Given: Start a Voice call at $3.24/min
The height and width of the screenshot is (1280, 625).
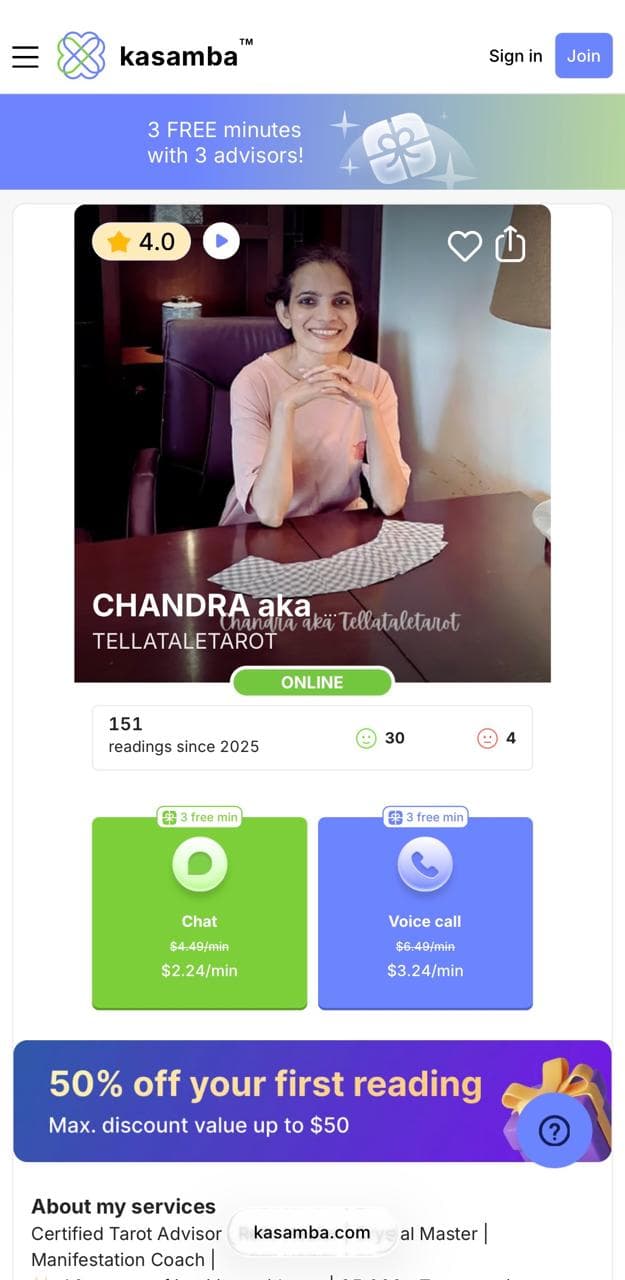Looking at the screenshot, I should pos(425,912).
